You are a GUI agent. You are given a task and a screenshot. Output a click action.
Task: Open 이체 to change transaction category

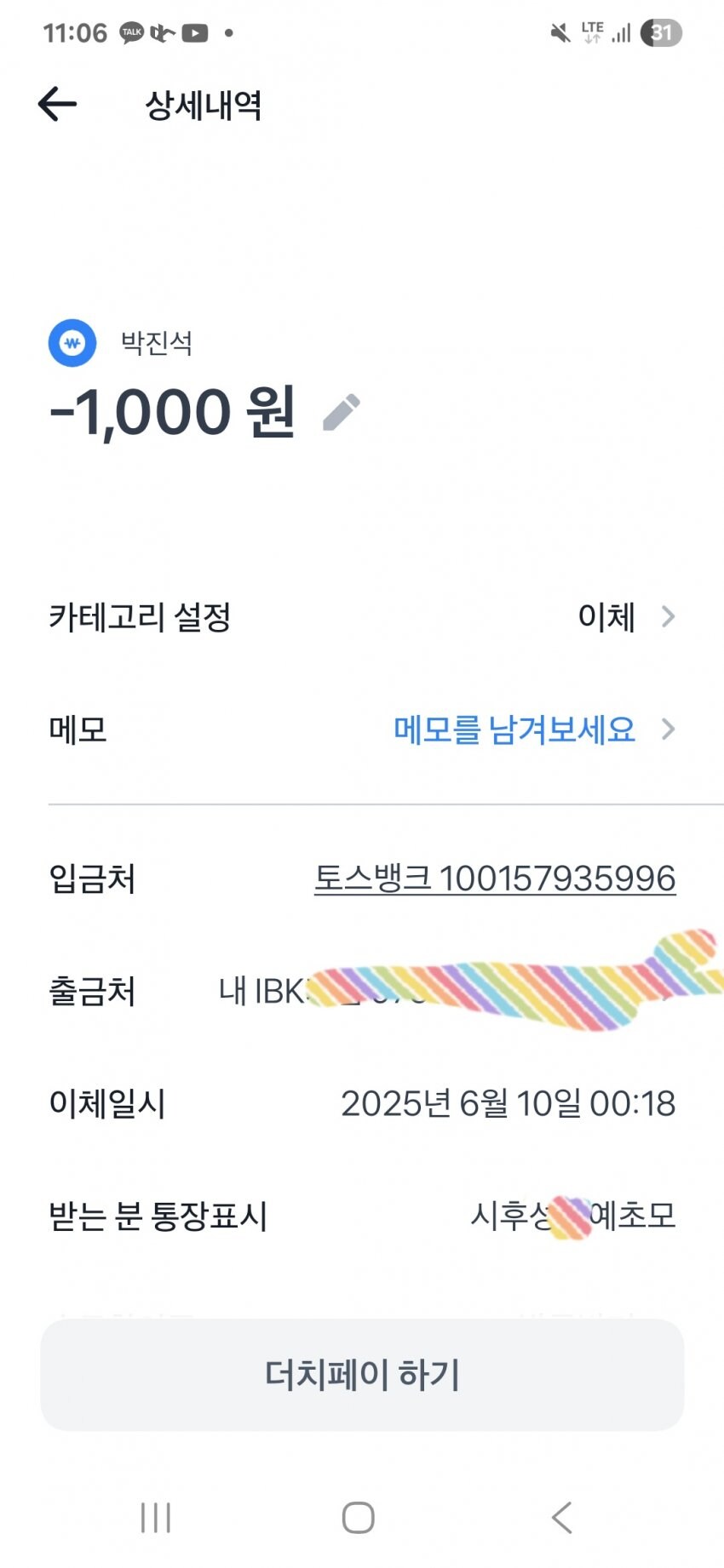click(x=606, y=618)
